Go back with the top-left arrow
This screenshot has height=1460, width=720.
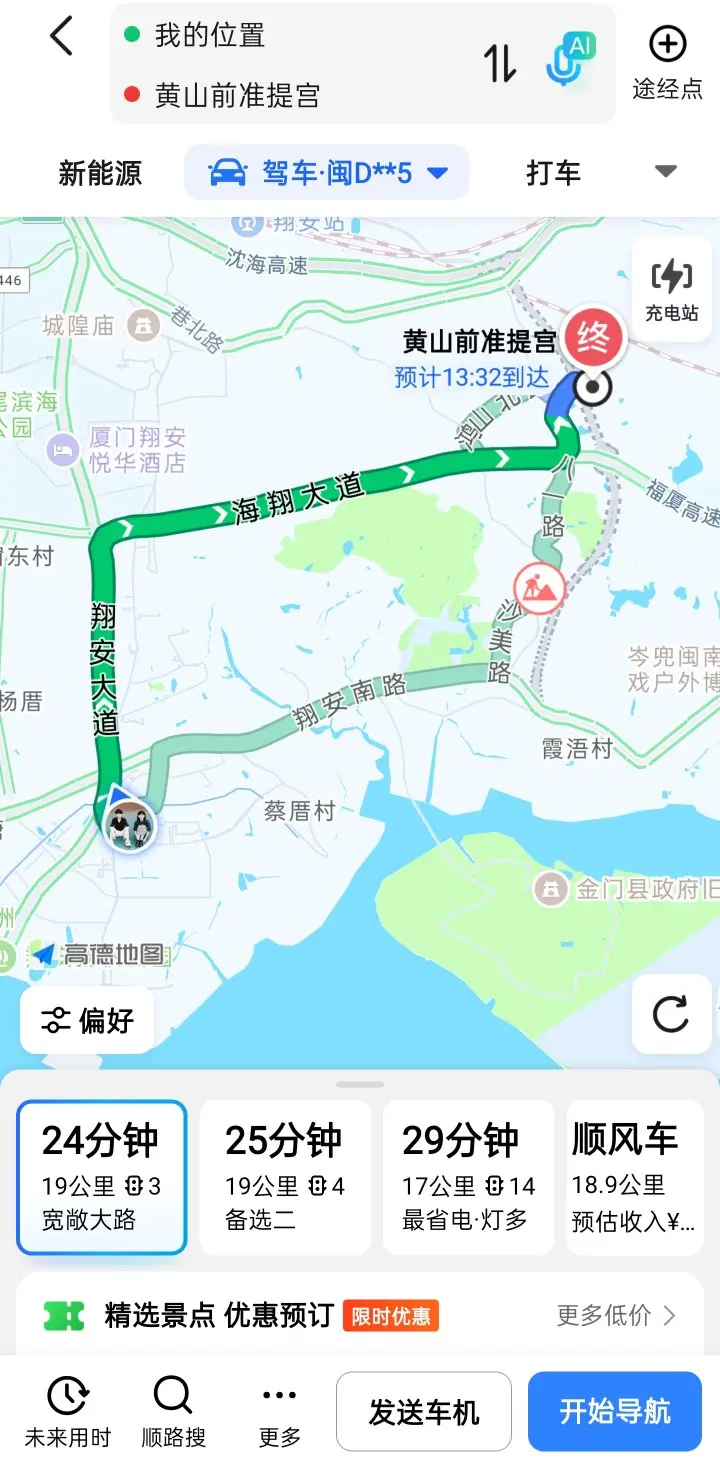(x=62, y=38)
